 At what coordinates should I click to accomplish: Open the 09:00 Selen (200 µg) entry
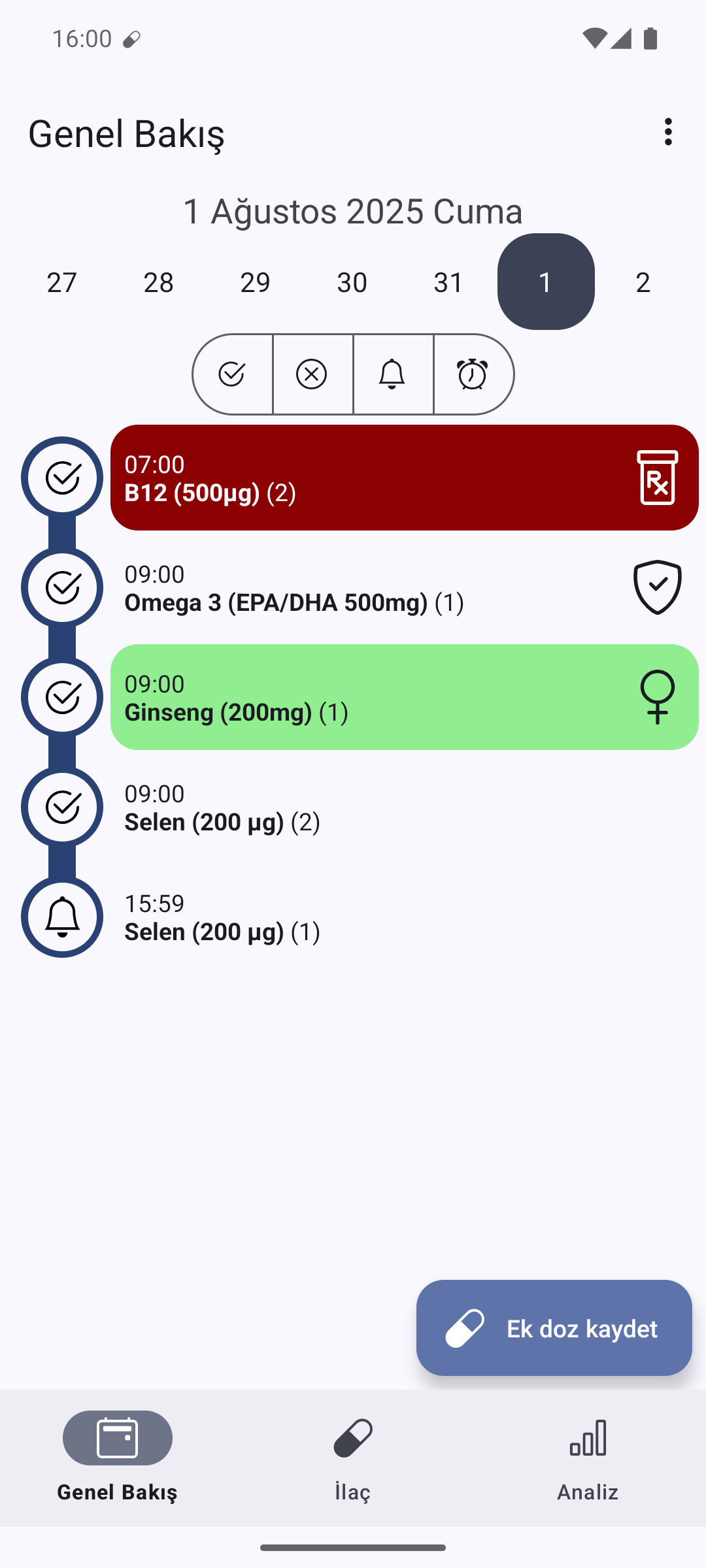pos(405,807)
